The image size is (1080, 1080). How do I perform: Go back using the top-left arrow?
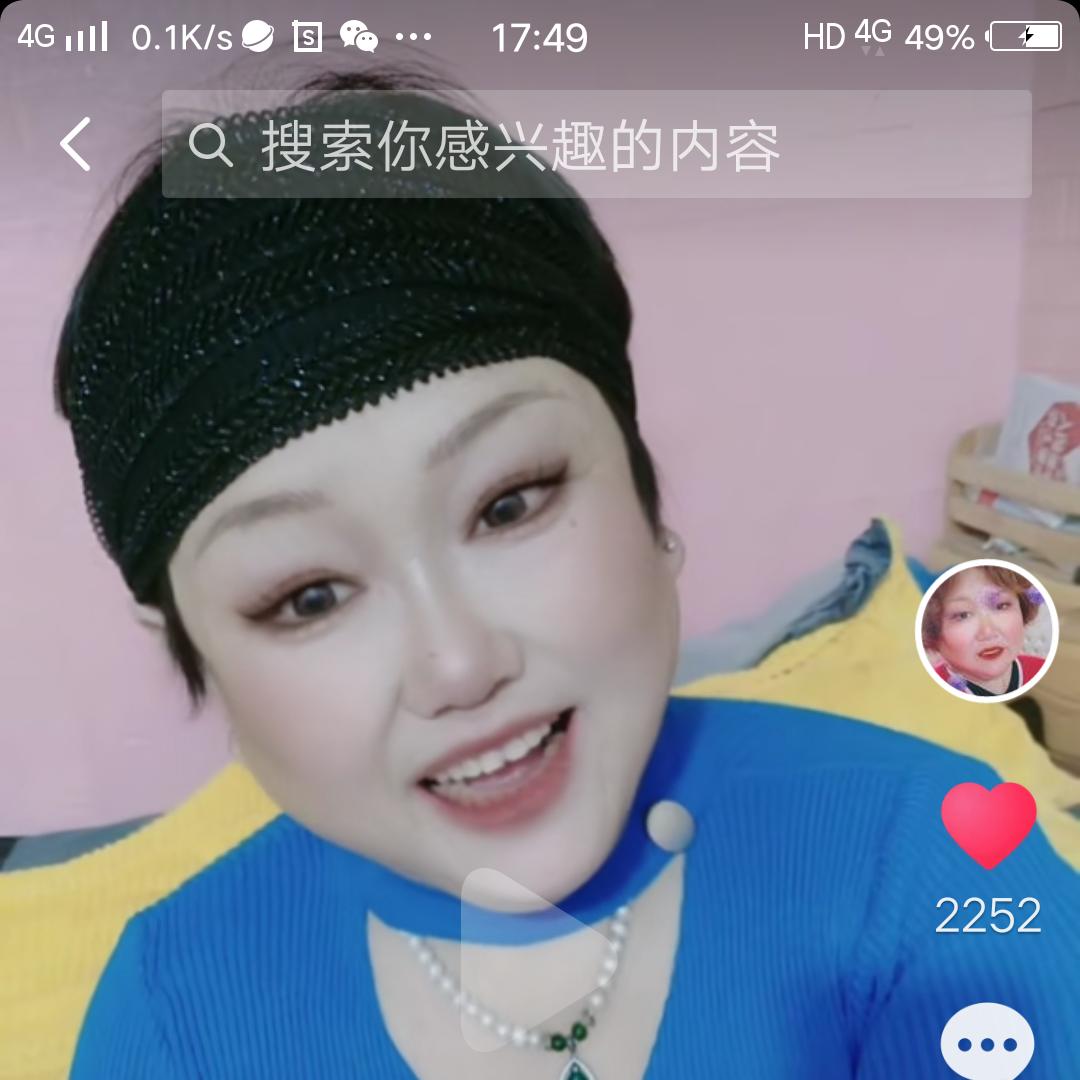coord(76,145)
